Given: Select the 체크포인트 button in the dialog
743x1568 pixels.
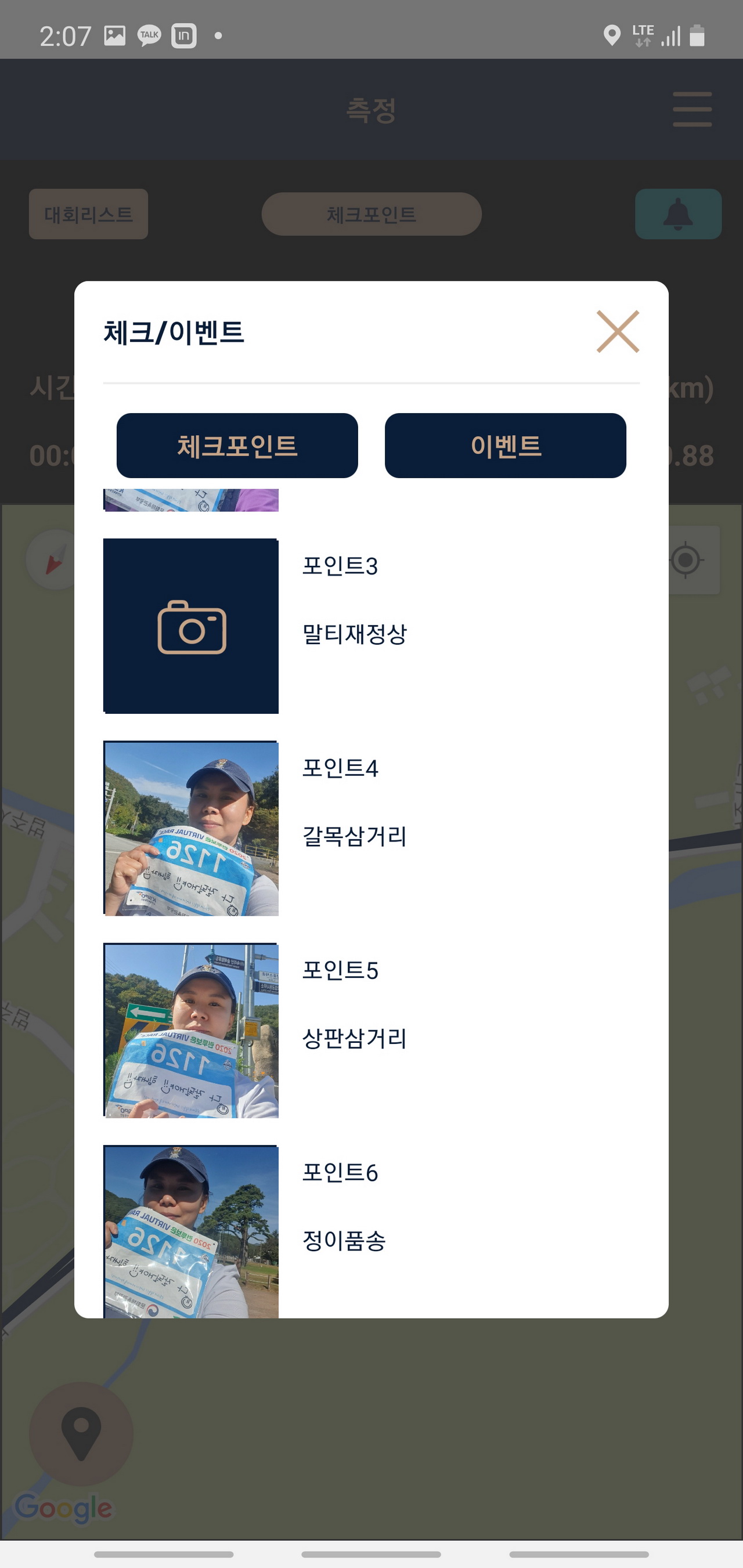Looking at the screenshot, I should click(x=237, y=446).
